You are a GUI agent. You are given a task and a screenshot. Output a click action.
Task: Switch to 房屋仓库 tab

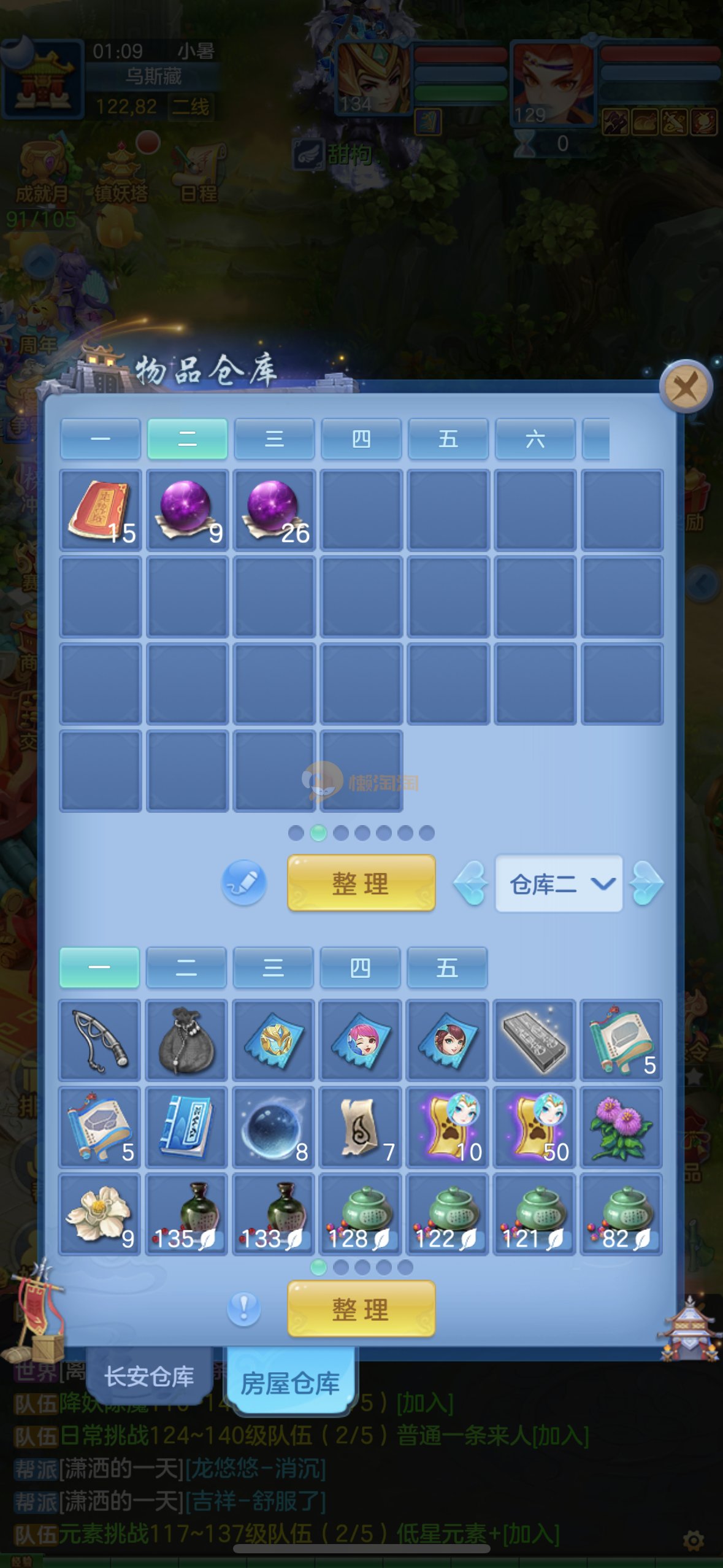point(290,1383)
